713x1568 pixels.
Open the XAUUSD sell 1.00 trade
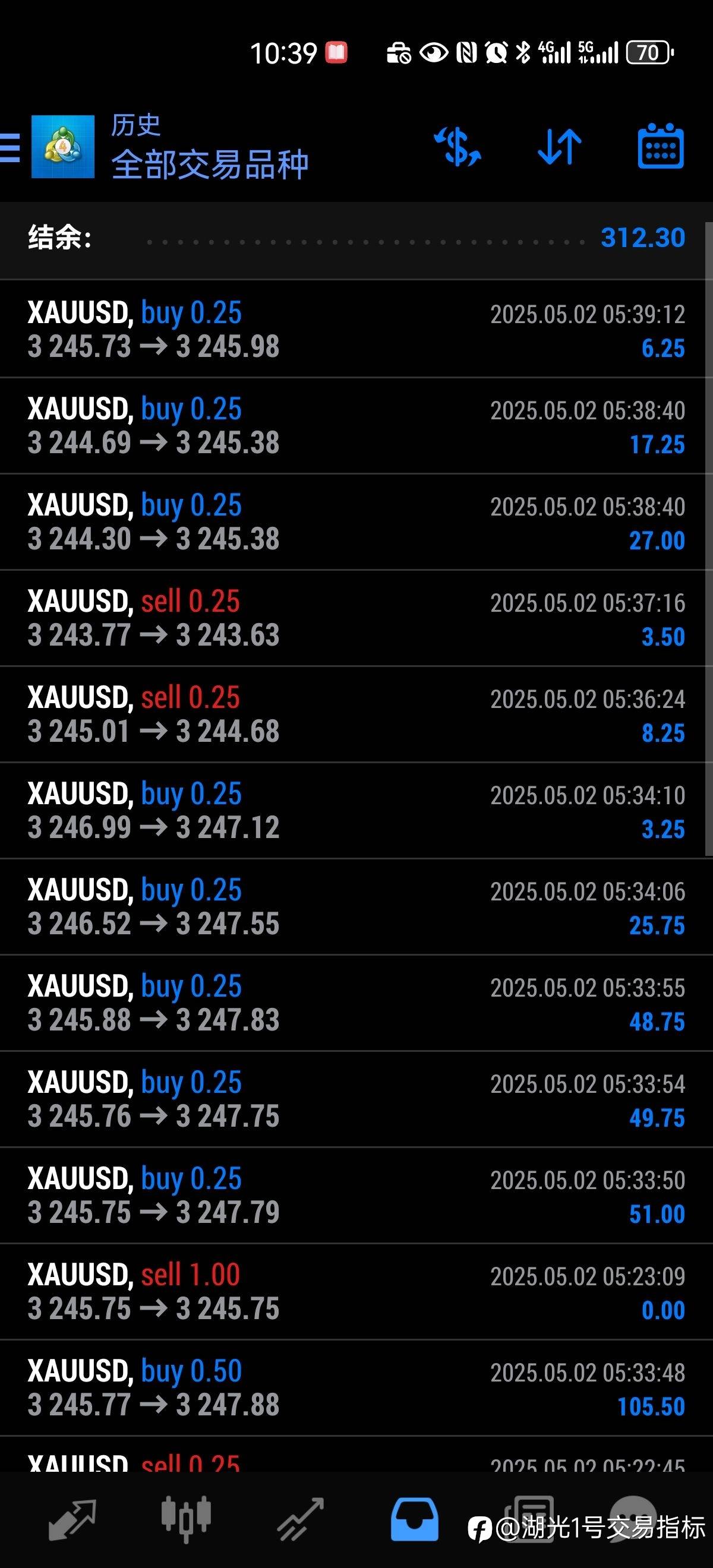tap(356, 1291)
